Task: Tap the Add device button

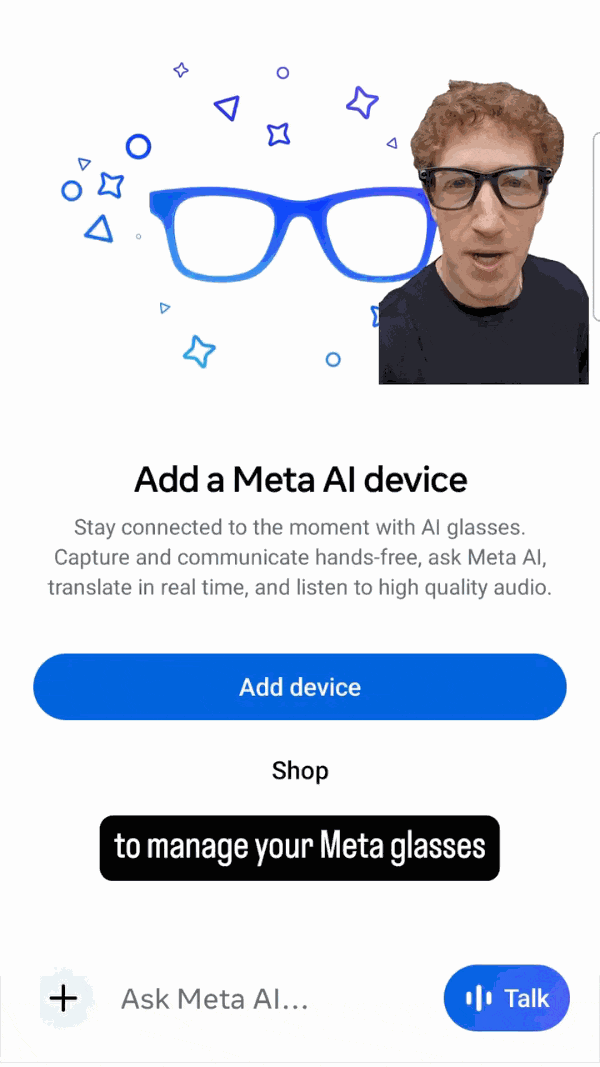Action: [x=300, y=687]
